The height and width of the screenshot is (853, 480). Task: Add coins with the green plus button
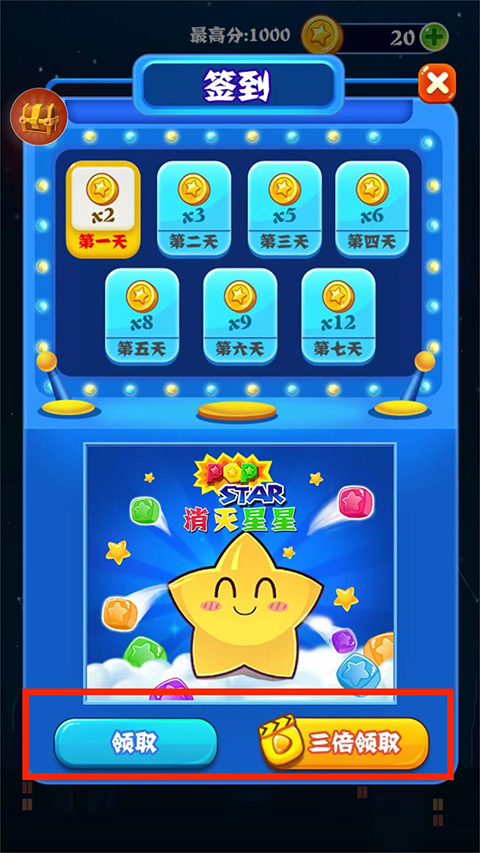pyautogui.click(x=434, y=37)
